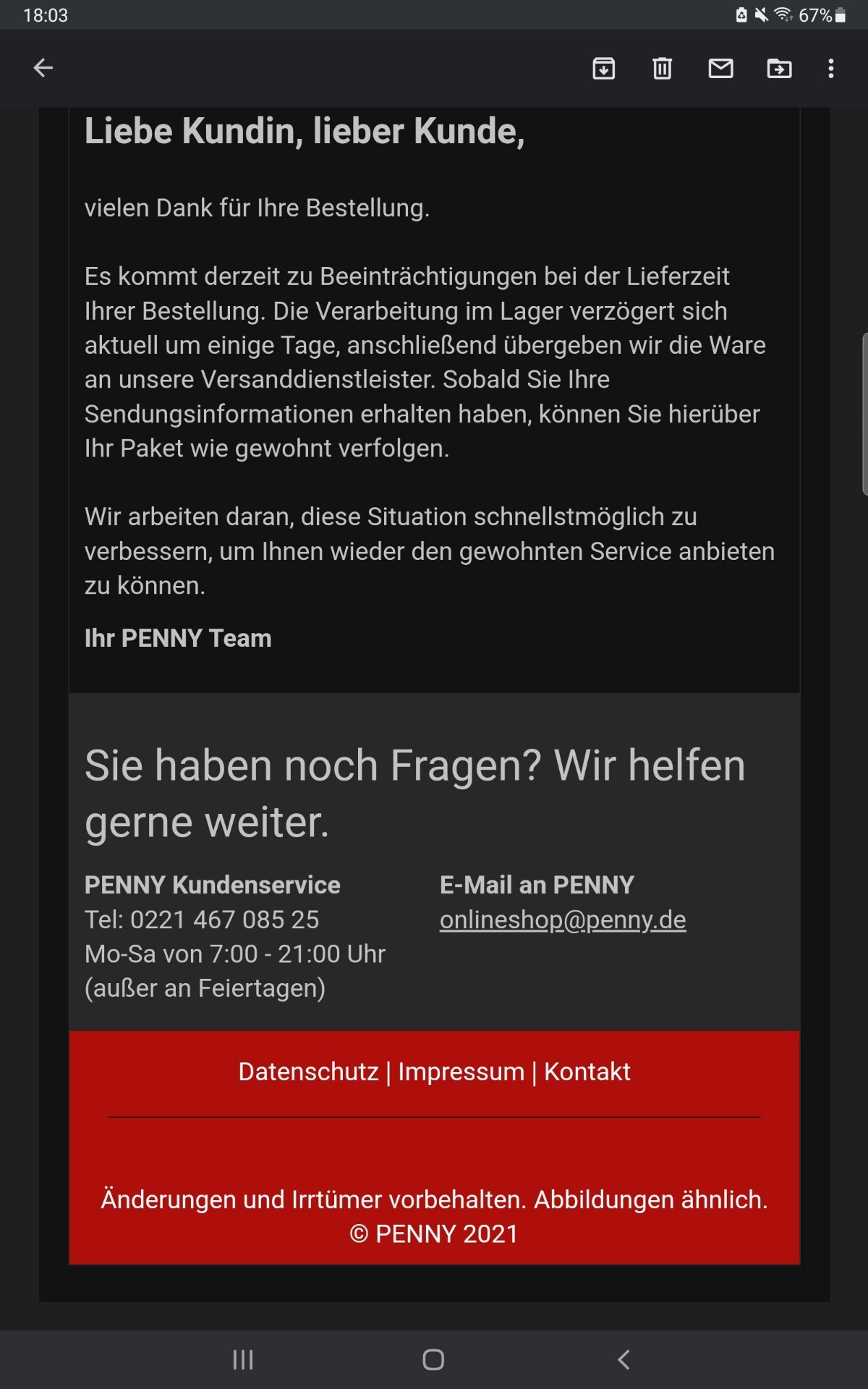Mark this email as unread
The height and width of the screenshot is (1389, 868).
720,68
